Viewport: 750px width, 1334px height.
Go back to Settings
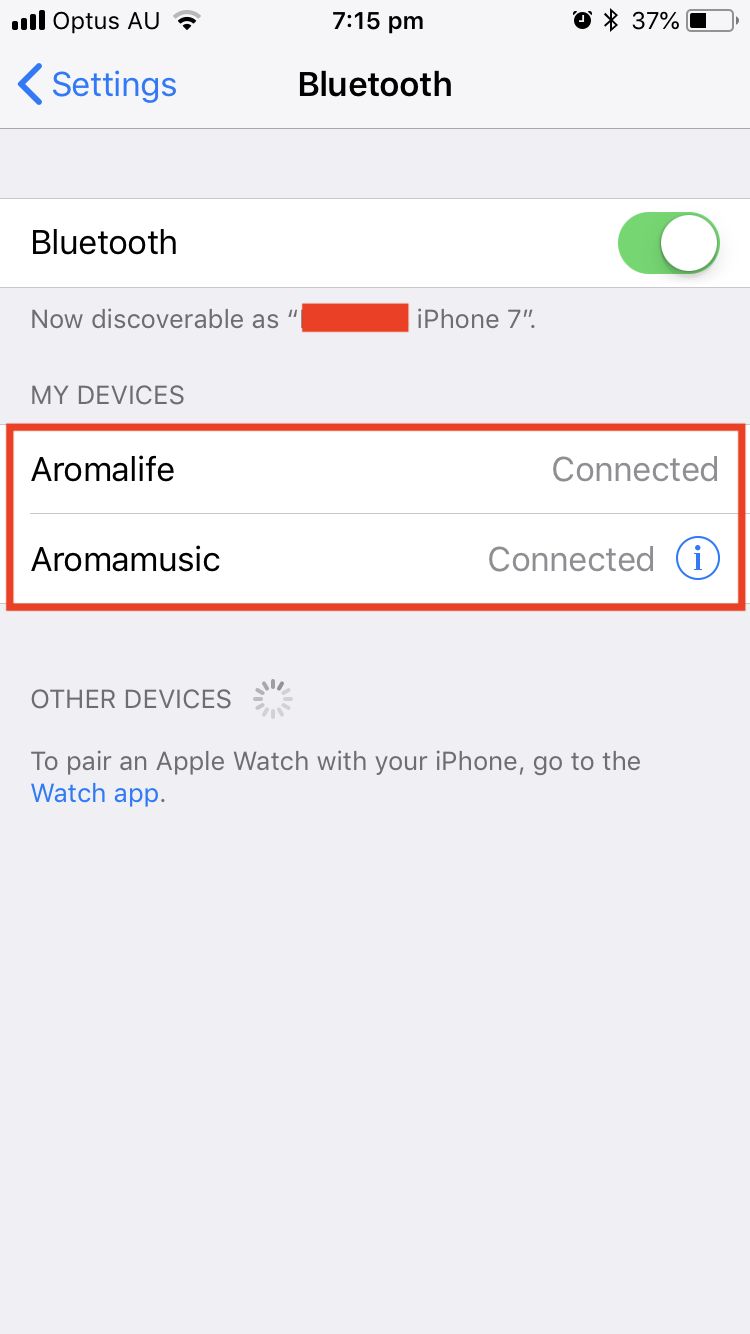coord(97,85)
